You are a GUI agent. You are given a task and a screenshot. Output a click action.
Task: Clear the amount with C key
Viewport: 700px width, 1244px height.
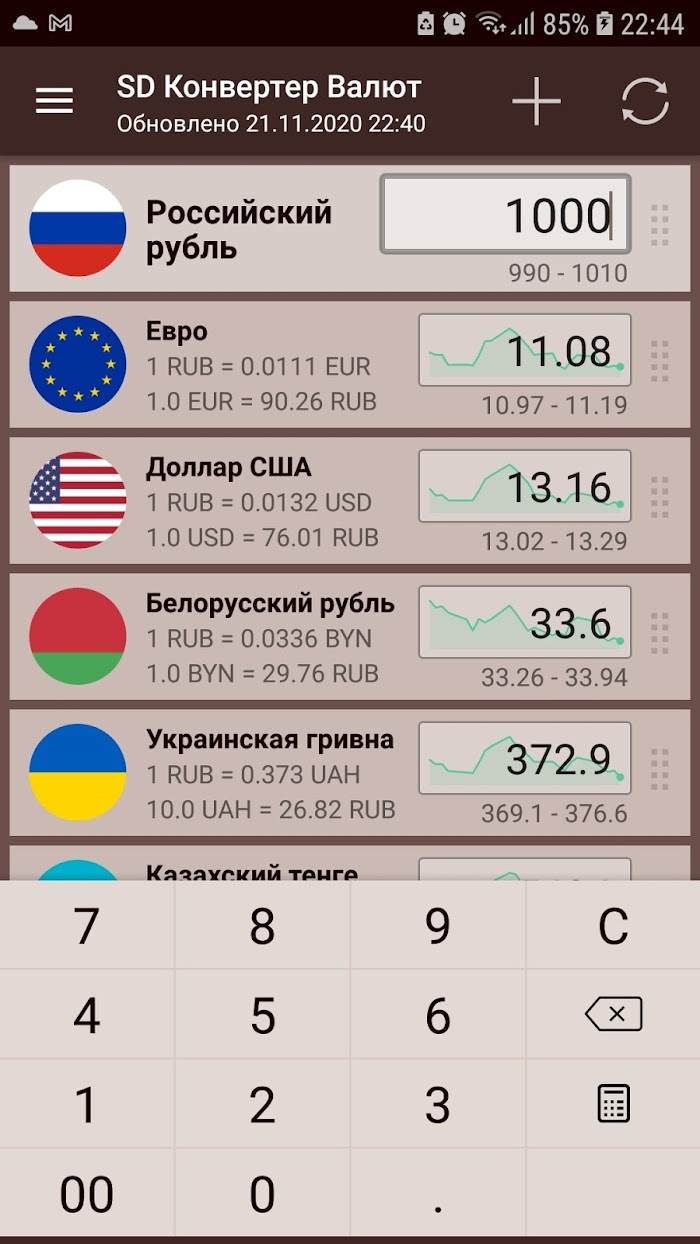[x=613, y=926]
